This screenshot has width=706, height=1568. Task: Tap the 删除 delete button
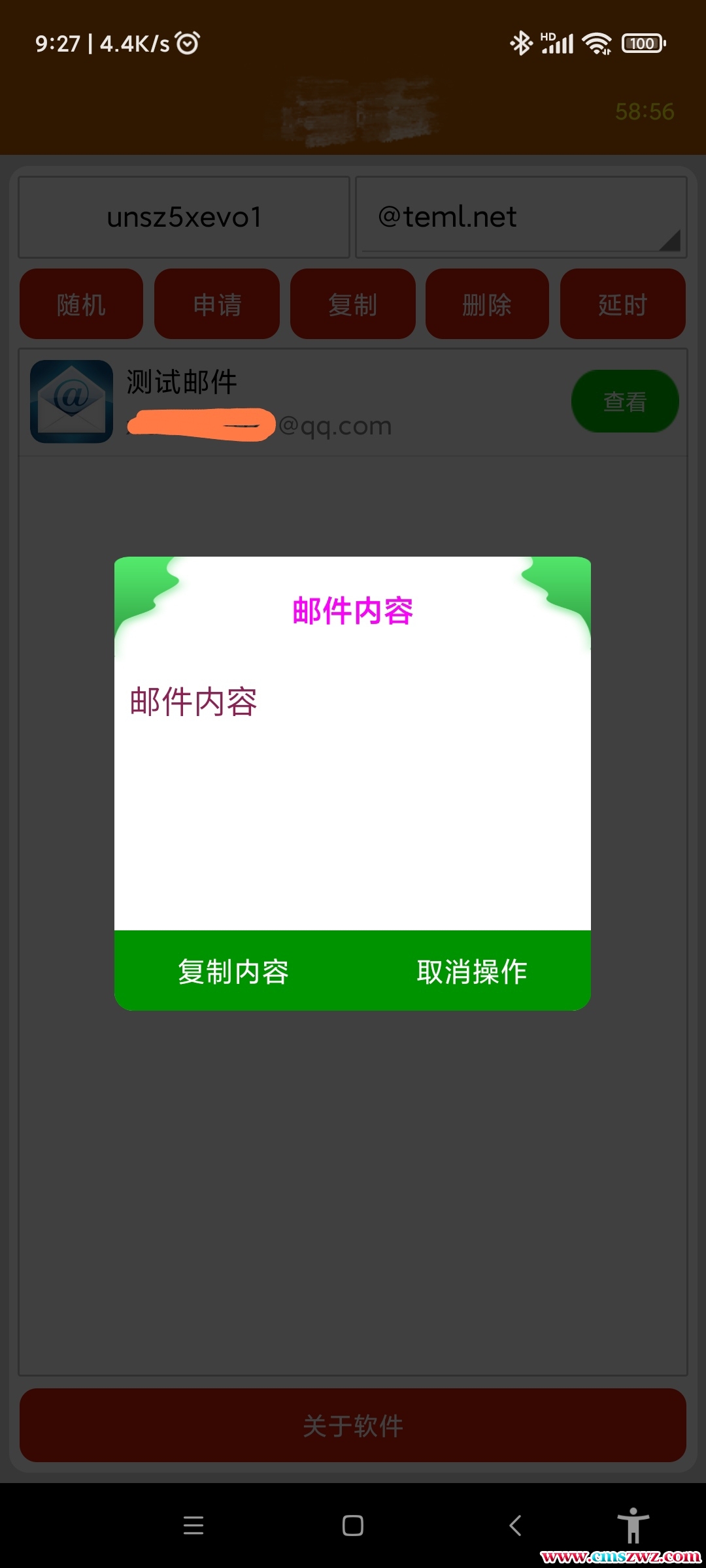(487, 304)
